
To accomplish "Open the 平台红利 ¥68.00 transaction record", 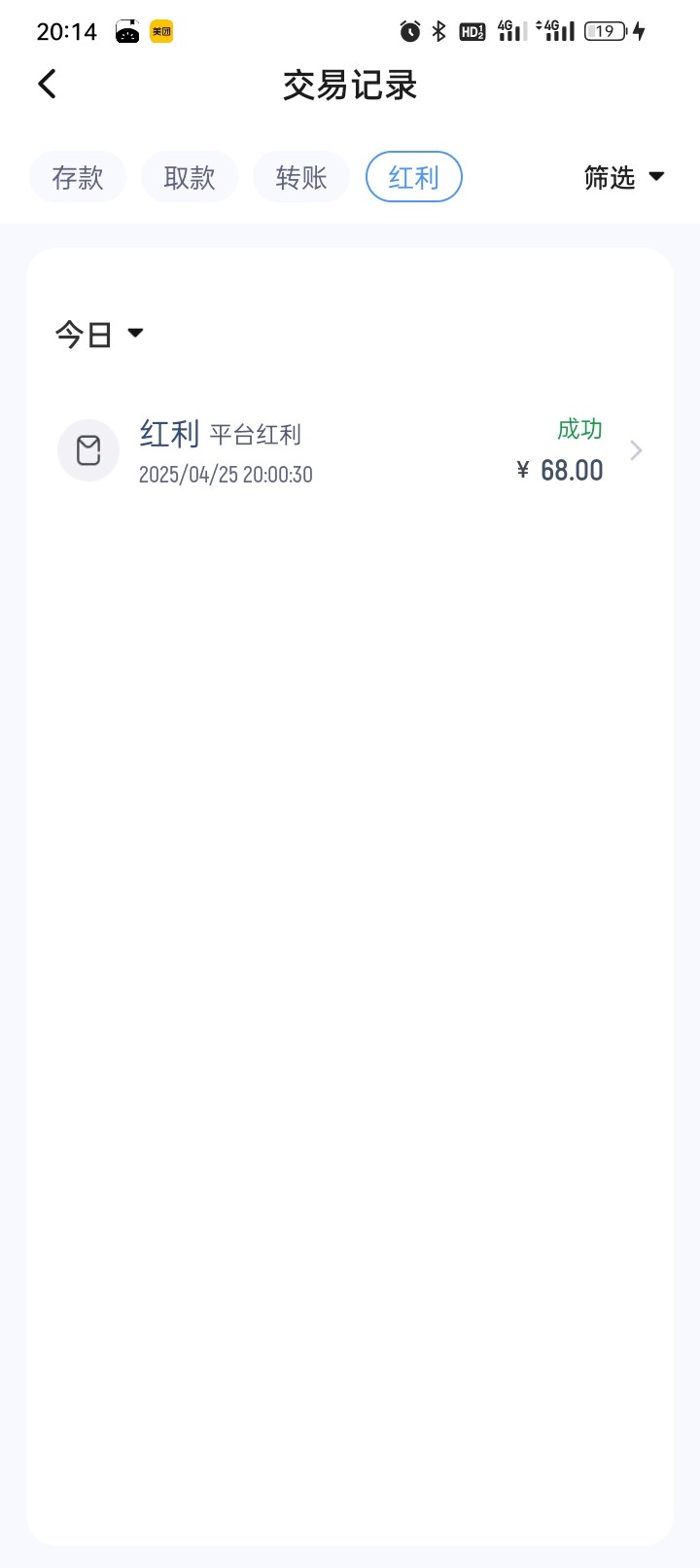I will 350,450.
